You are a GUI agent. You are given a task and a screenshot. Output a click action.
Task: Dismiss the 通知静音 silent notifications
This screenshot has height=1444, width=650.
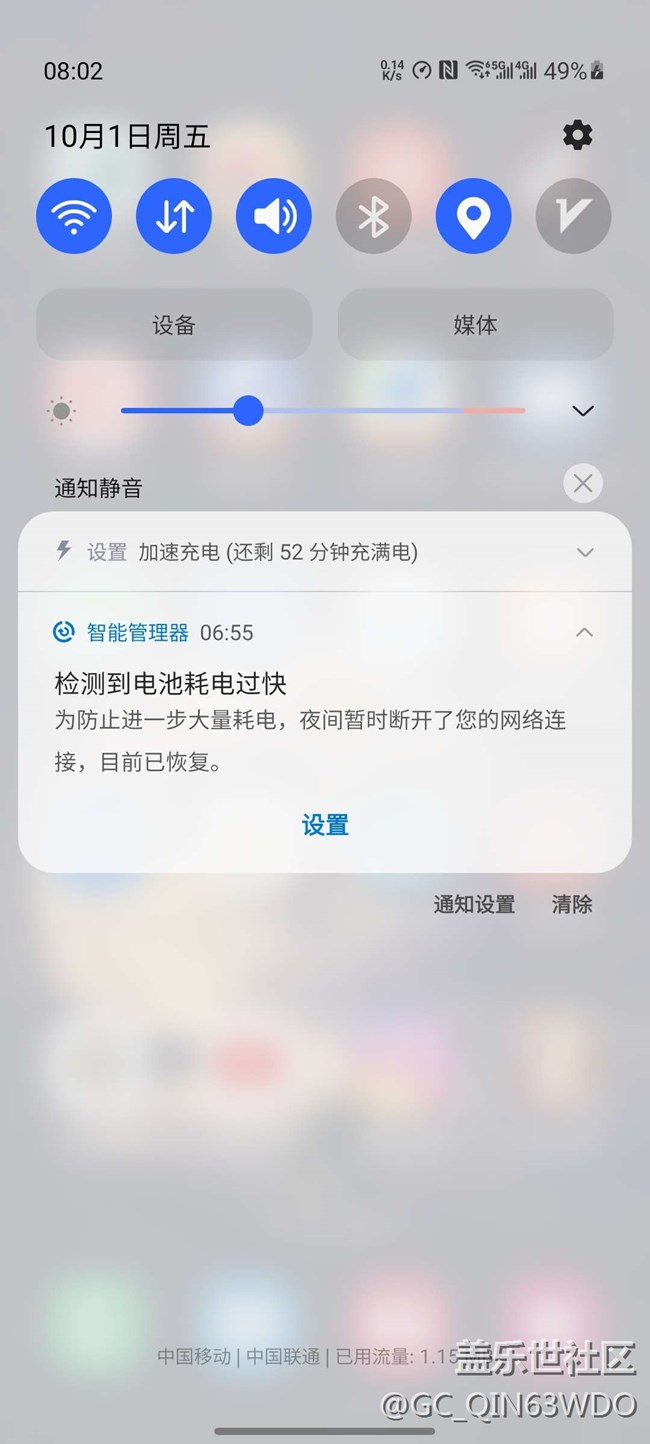[583, 484]
